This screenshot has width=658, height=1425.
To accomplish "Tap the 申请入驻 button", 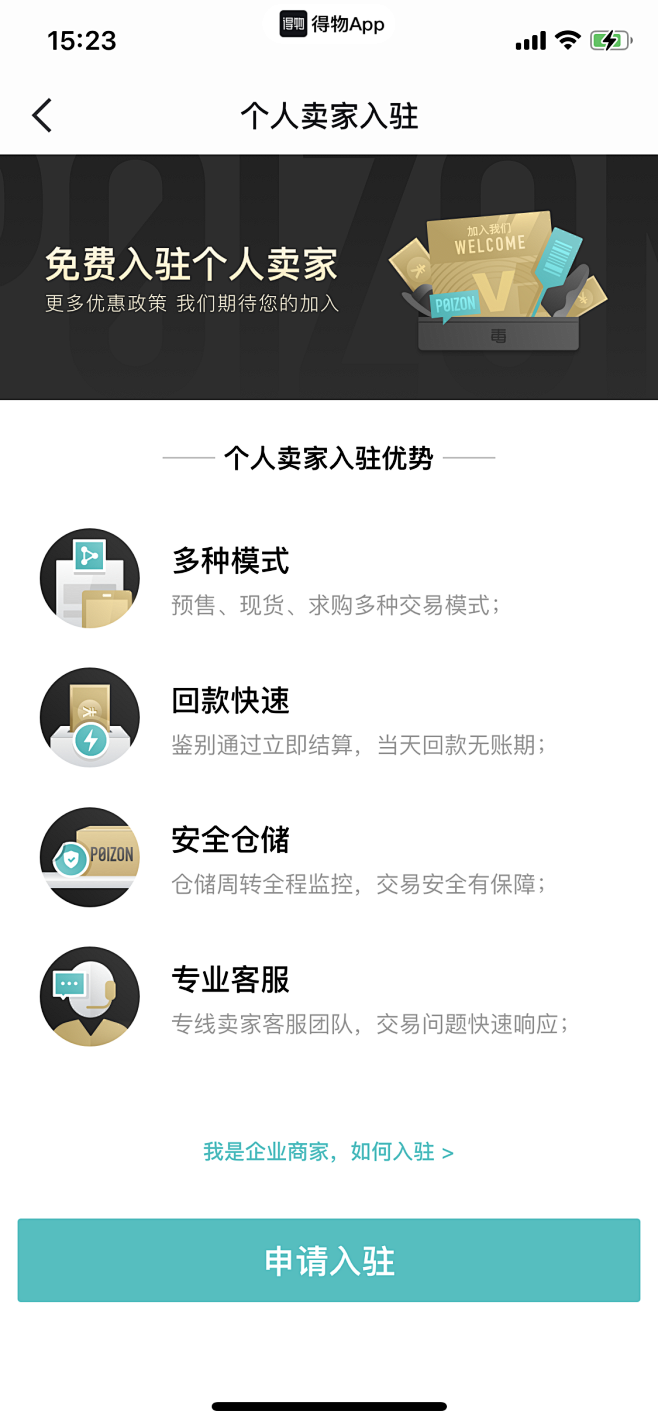I will (329, 1260).
